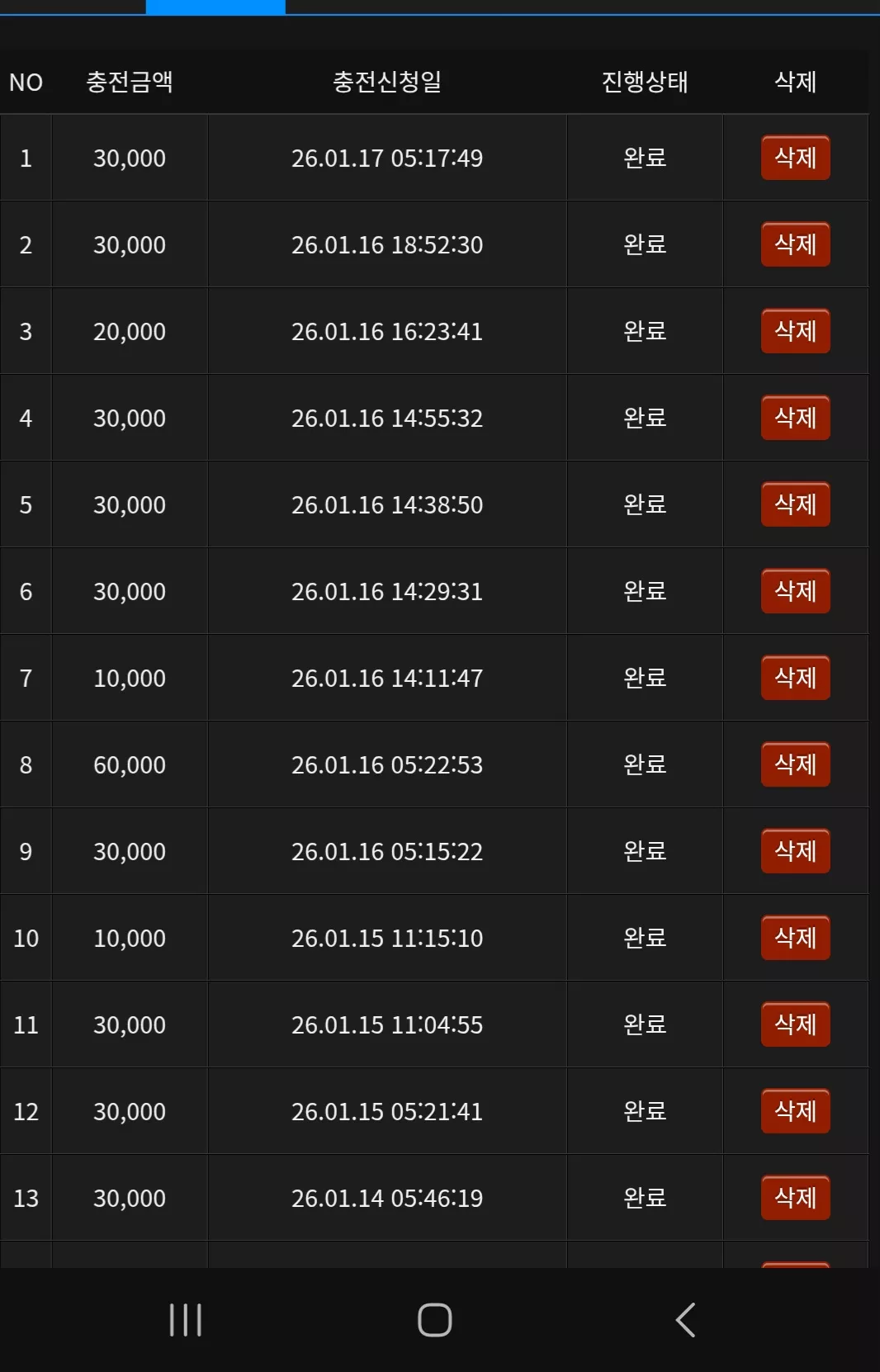This screenshot has width=880, height=1372.
Task: Remove the 20,000 charge from row 3
Action: pos(795,331)
